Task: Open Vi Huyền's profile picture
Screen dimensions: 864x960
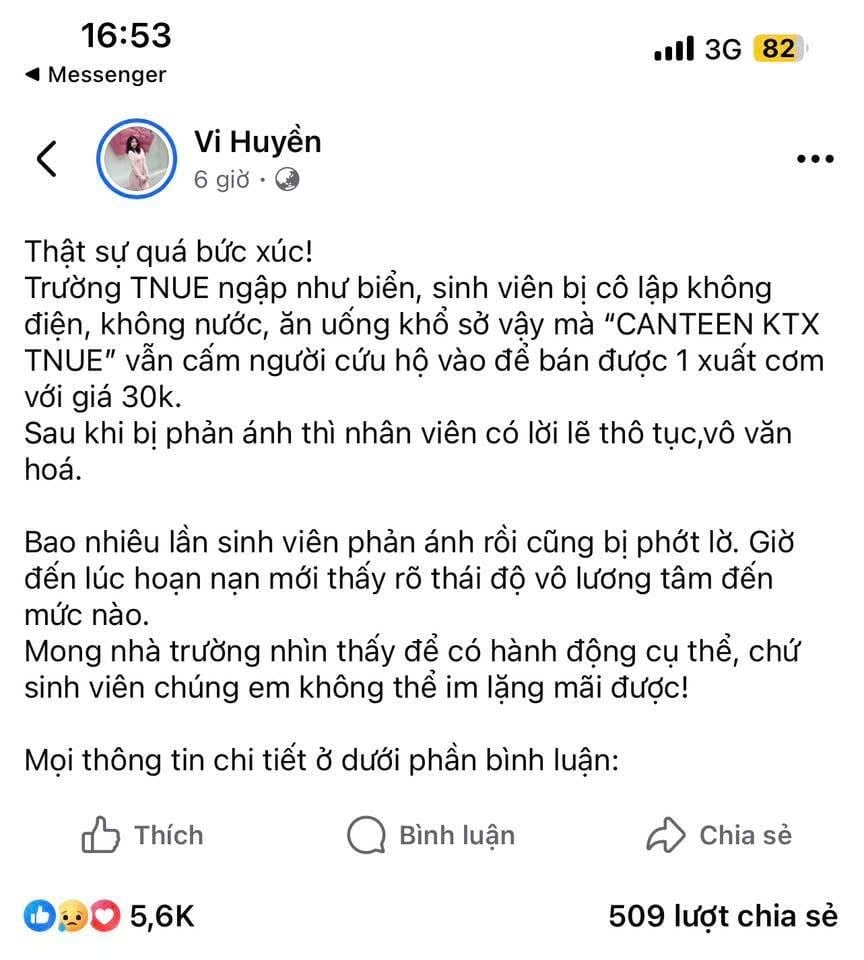Action: click(x=135, y=160)
